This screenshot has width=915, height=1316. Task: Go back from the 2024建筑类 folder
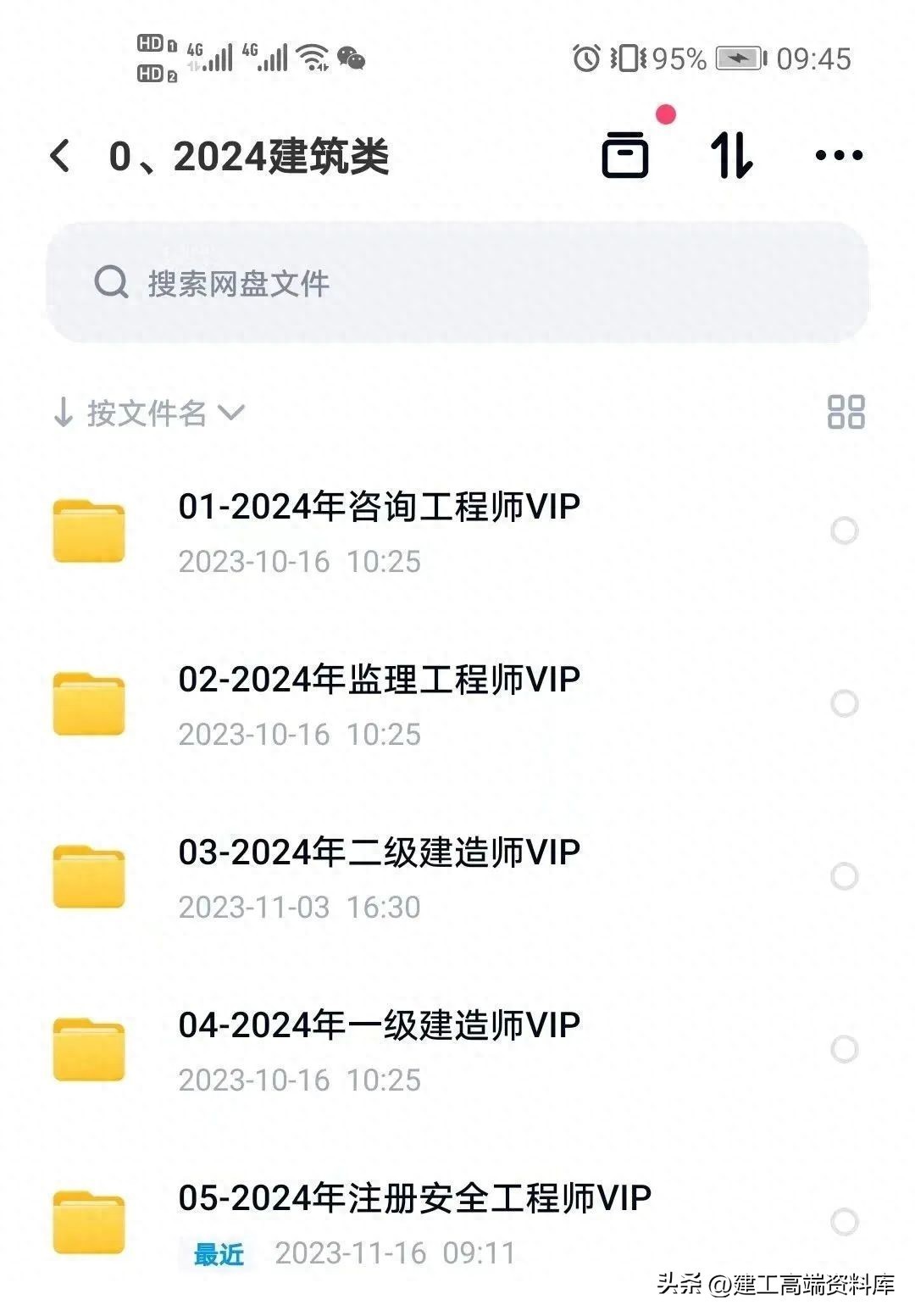[60, 156]
